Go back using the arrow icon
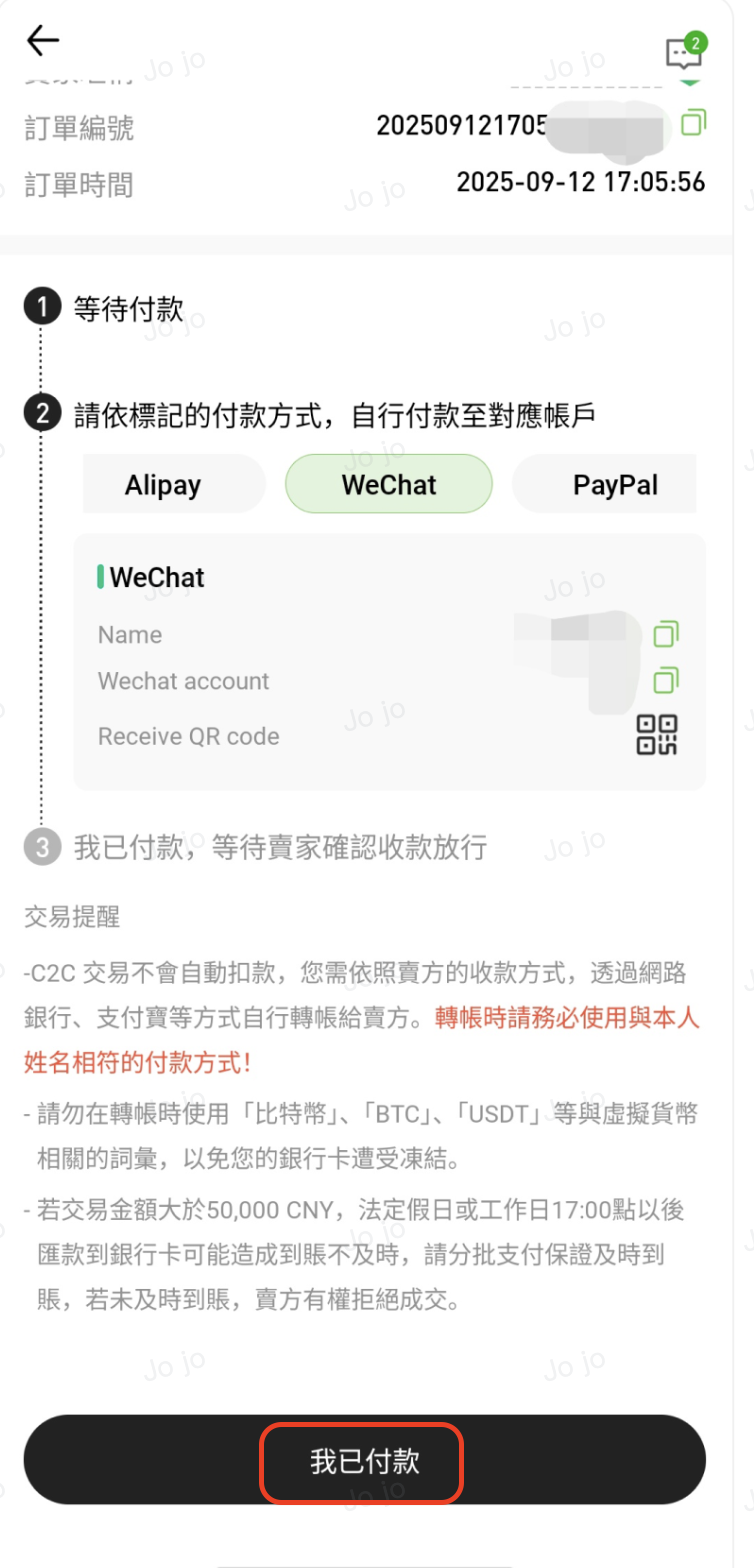The image size is (754, 1568). click(x=43, y=41)
